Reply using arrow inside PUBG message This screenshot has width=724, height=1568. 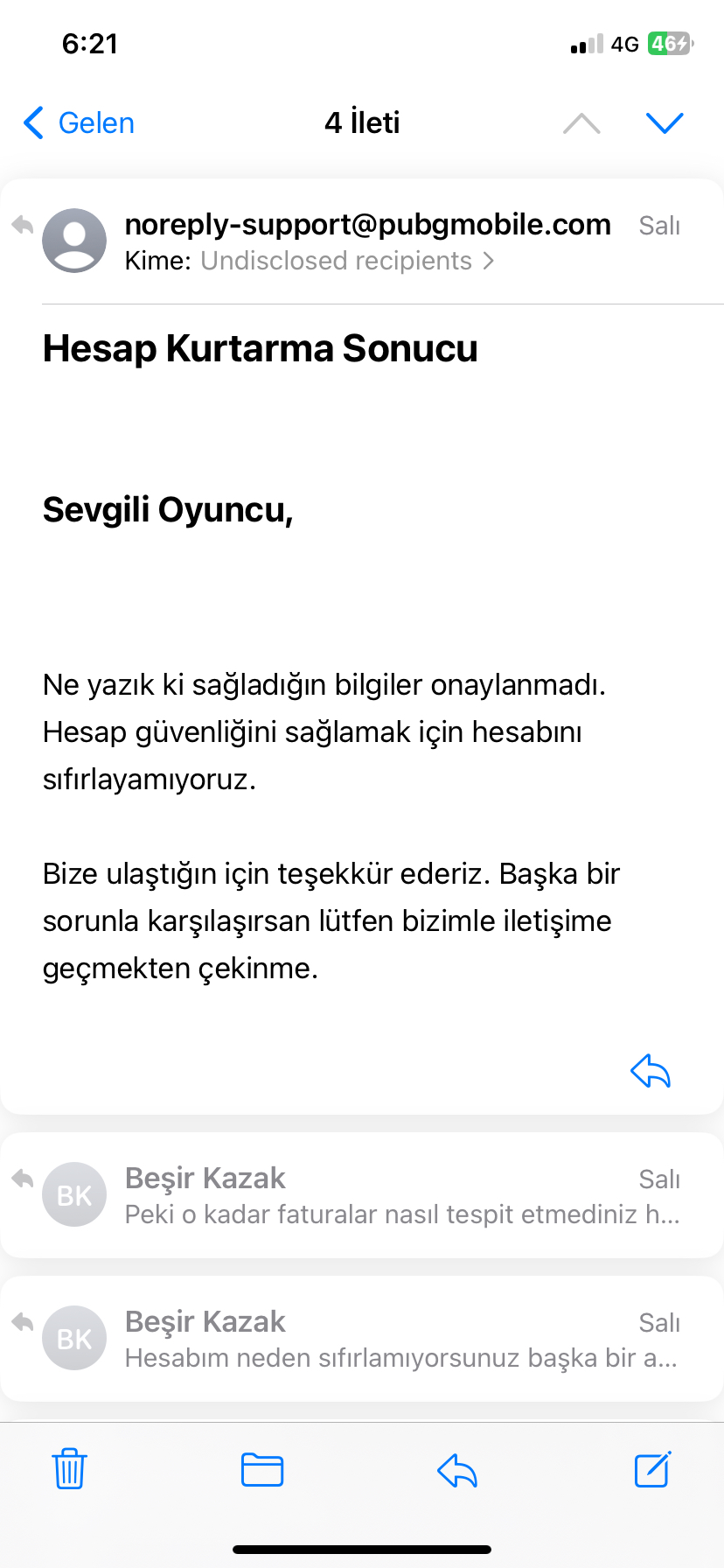(x=651, y=1070)
